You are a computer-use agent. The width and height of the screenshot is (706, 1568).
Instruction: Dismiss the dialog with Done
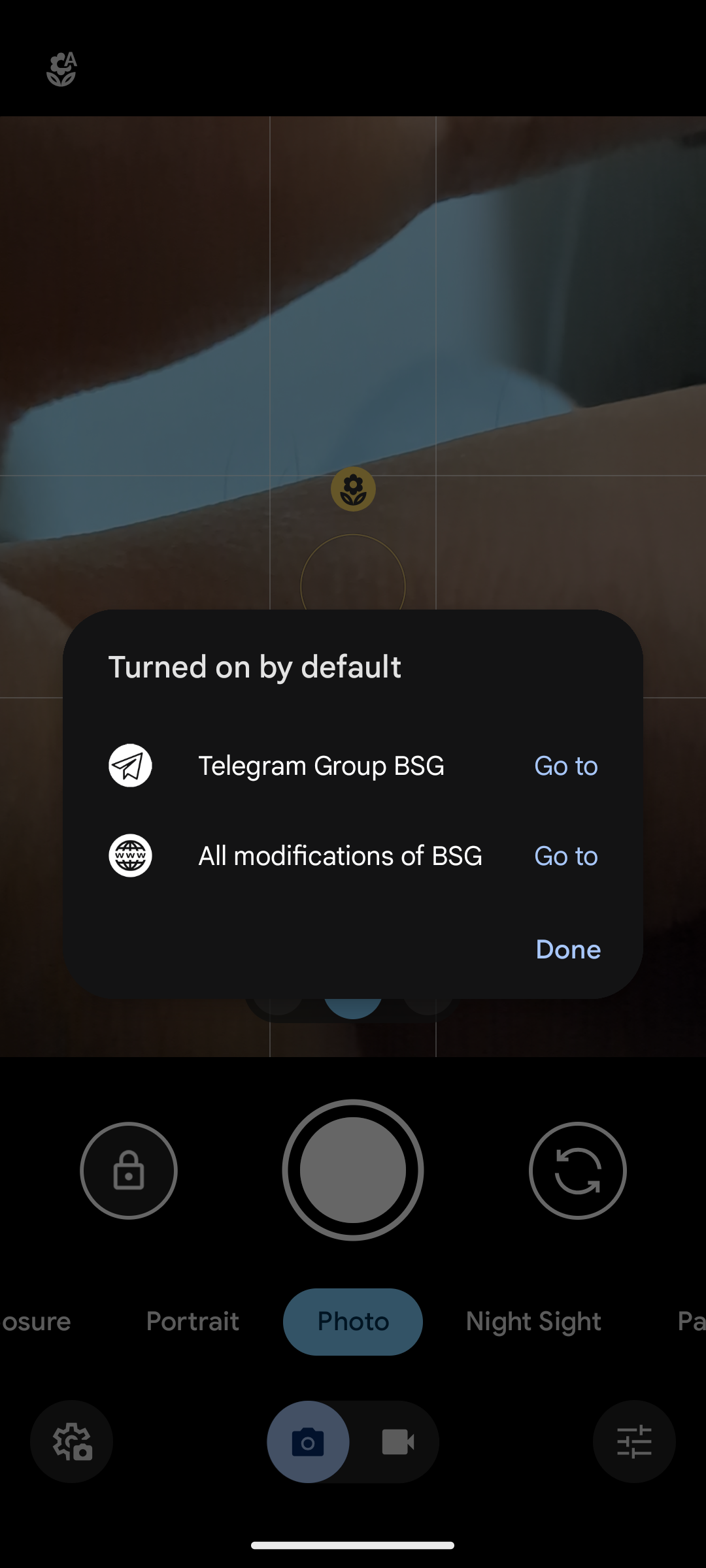567,949
